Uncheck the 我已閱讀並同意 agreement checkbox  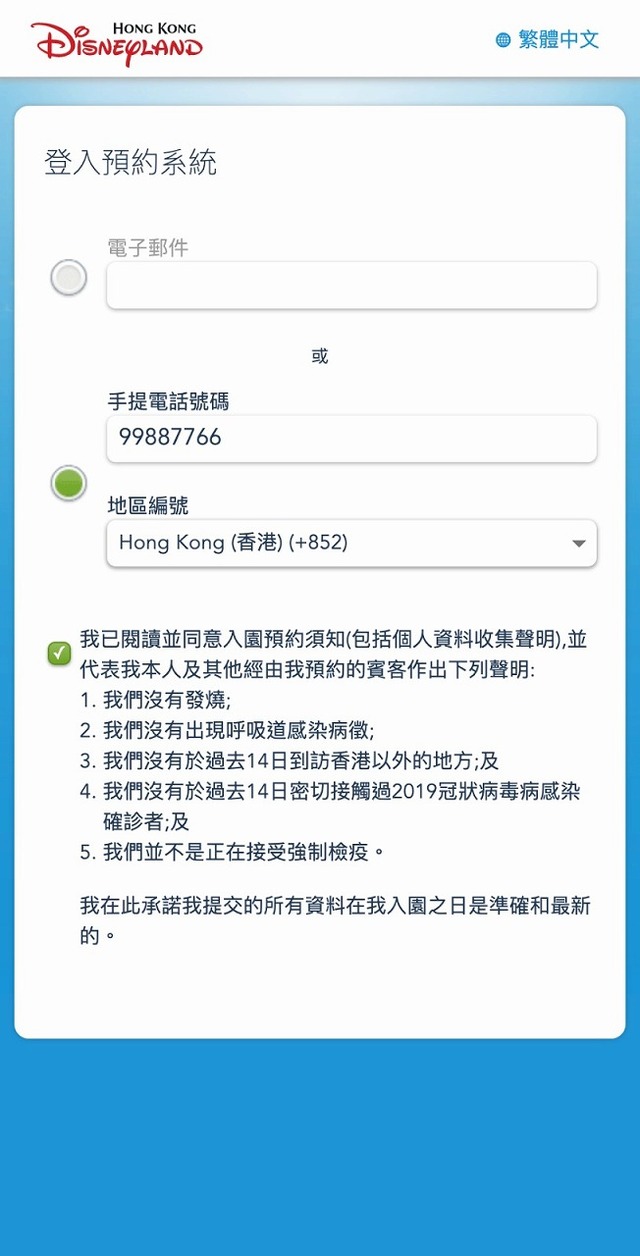point(59,654)
